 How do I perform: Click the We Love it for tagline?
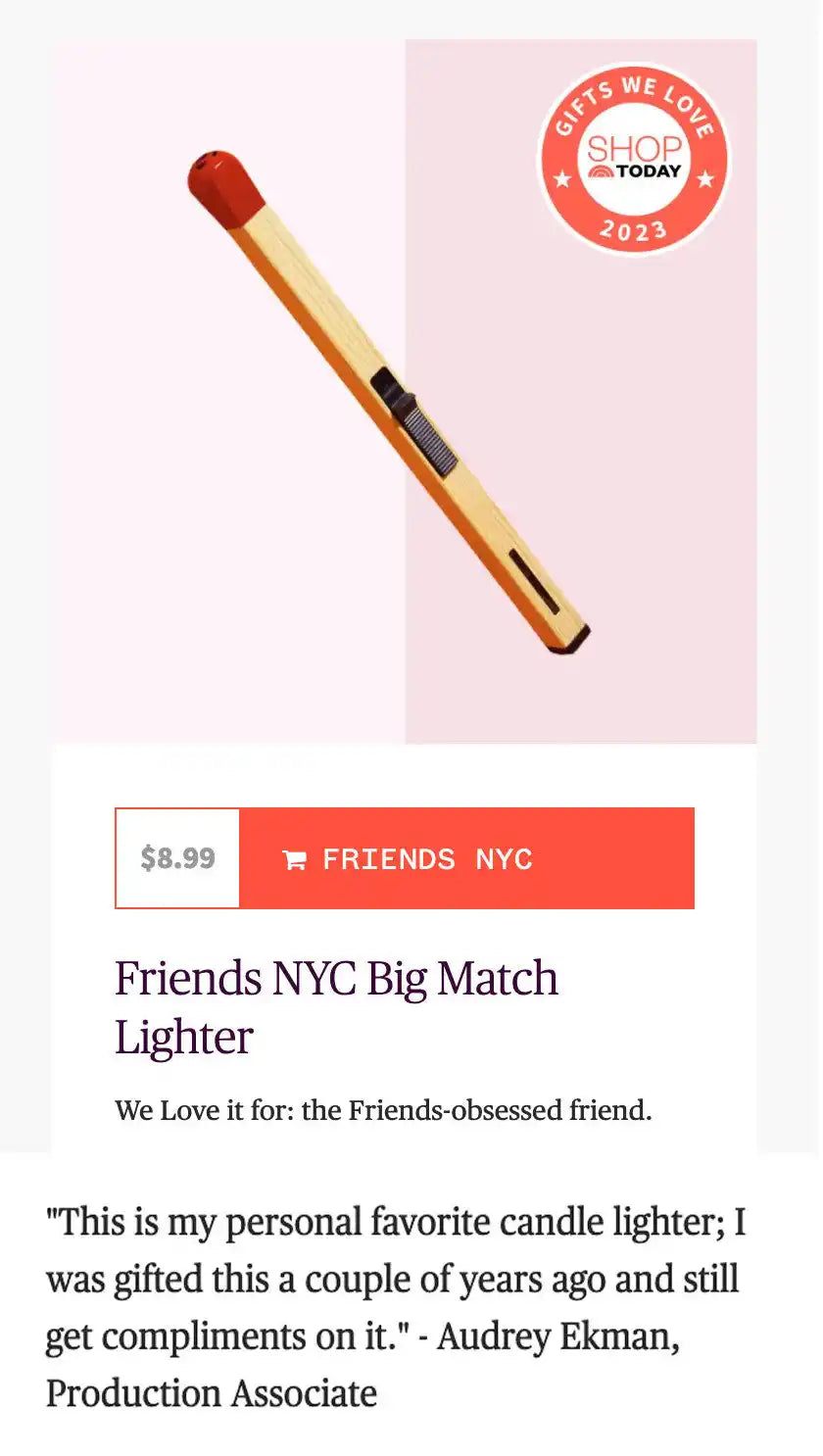(x=387, y=1110)
